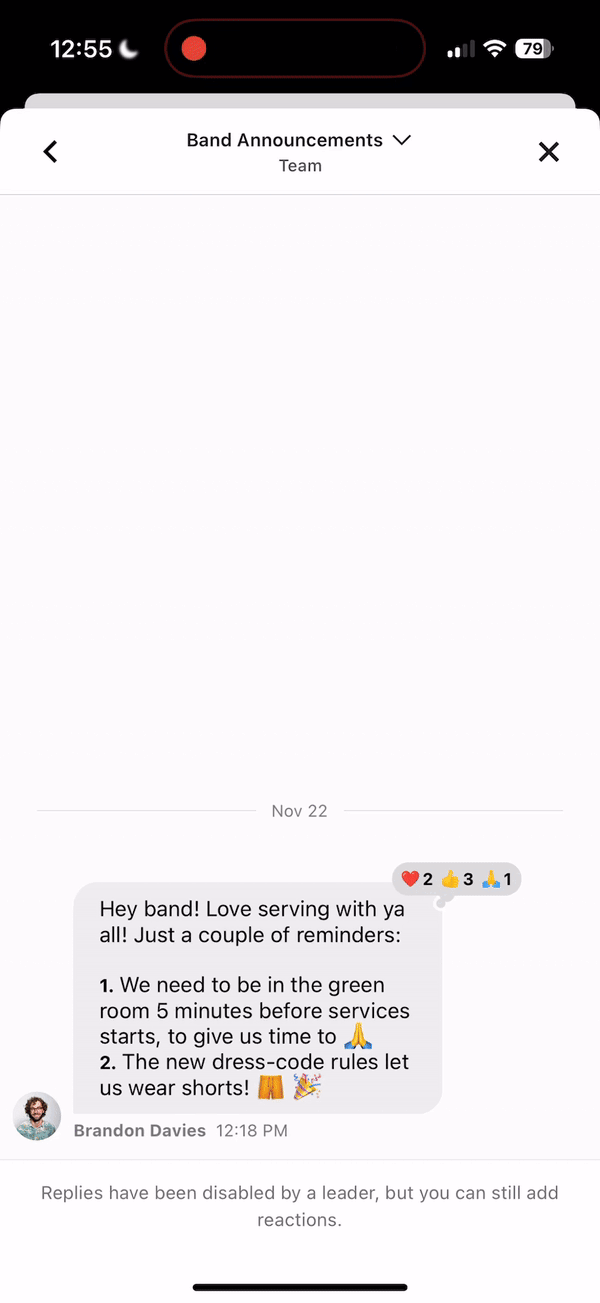Expand the Band Announcements title dropdown

tap(401, 140)
